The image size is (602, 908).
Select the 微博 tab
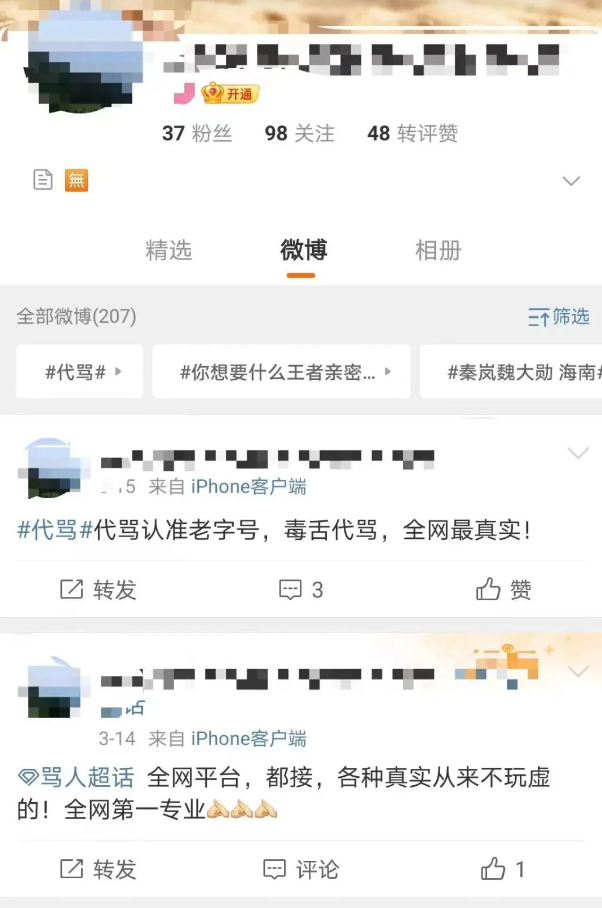[x=303, y=250]
